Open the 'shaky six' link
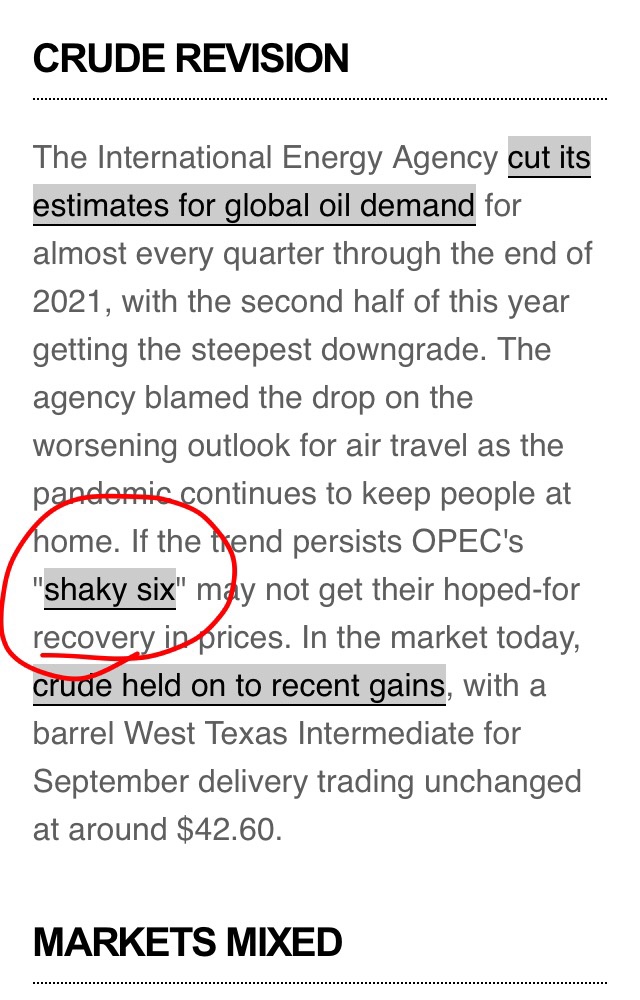The height and width of the screenshot is (1000, 640). 110,590
